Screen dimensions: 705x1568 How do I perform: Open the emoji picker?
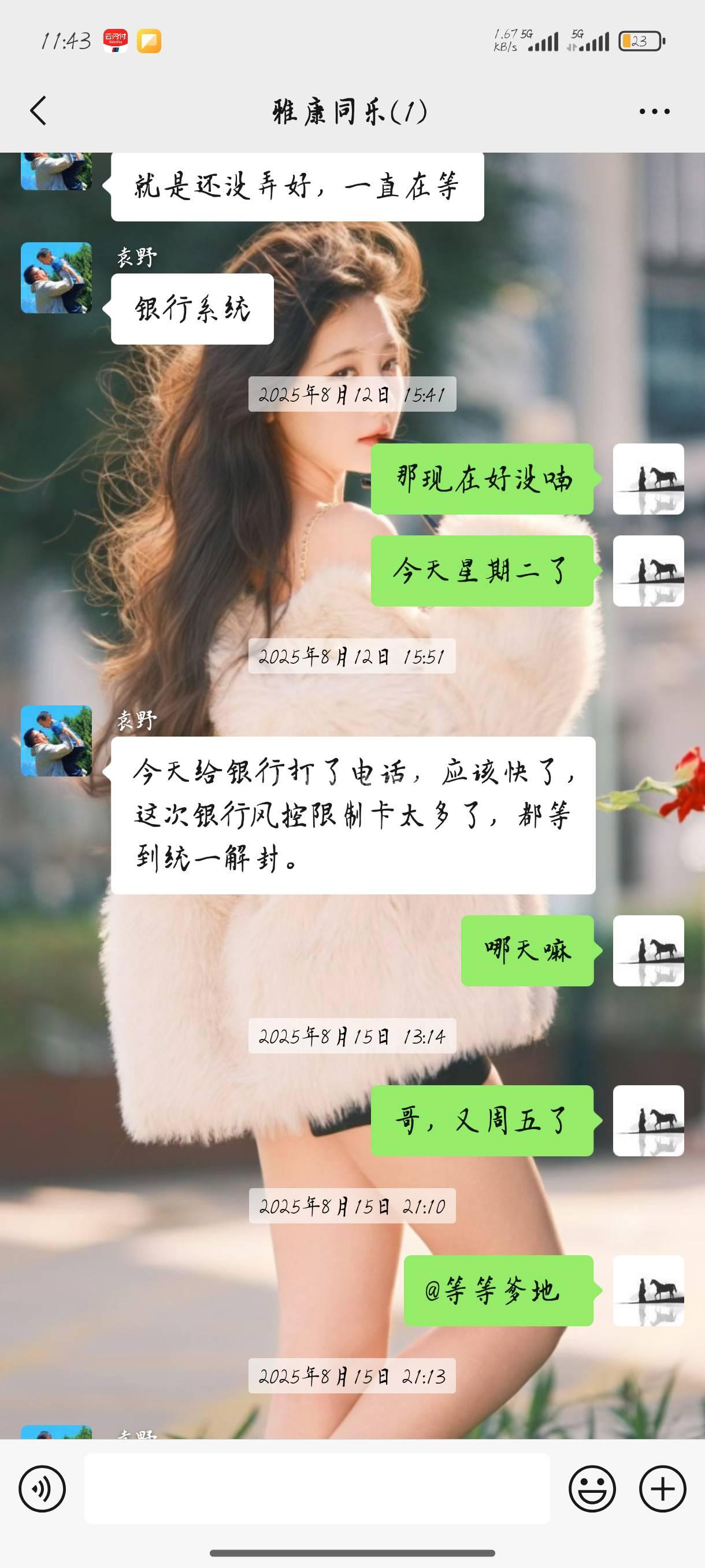pyautogui.click(x=592, y=1488)
